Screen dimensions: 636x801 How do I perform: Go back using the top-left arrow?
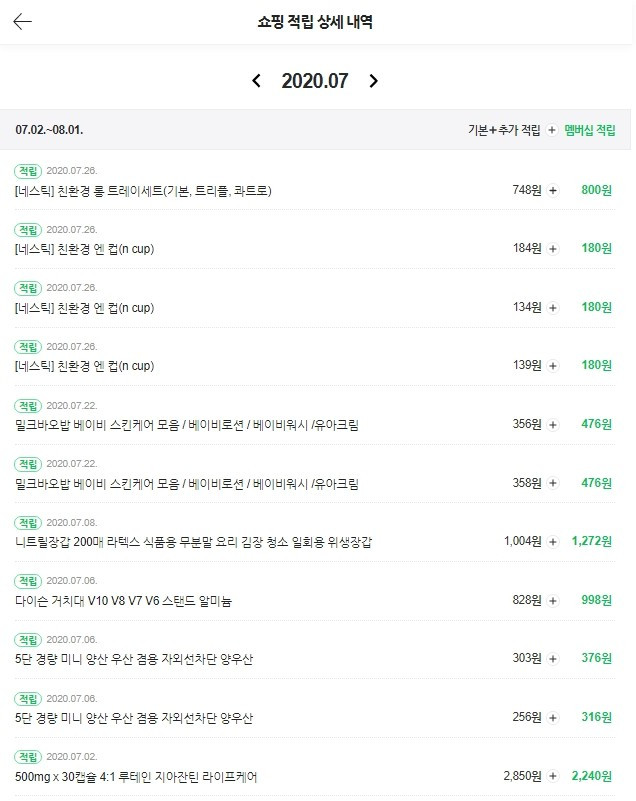click(x=22, y=21)
